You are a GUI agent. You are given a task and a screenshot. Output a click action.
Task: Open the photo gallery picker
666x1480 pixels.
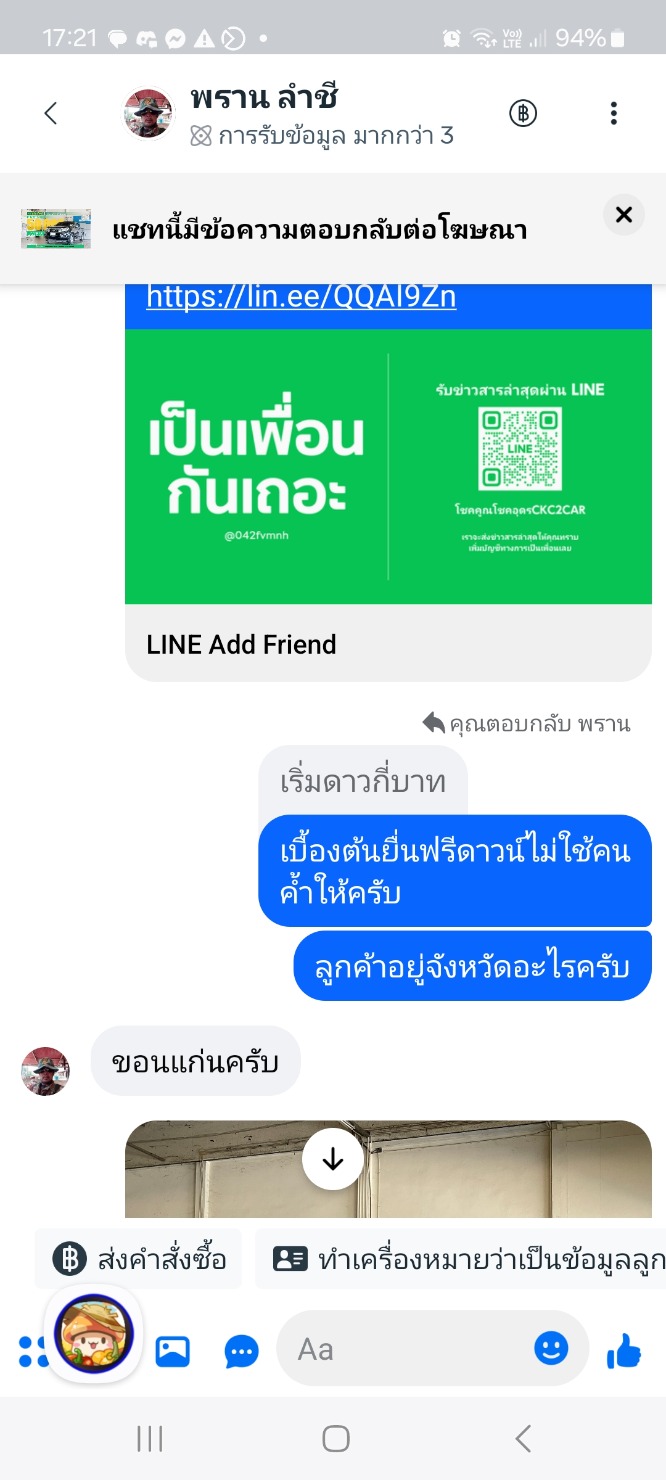coord(173,1352)
